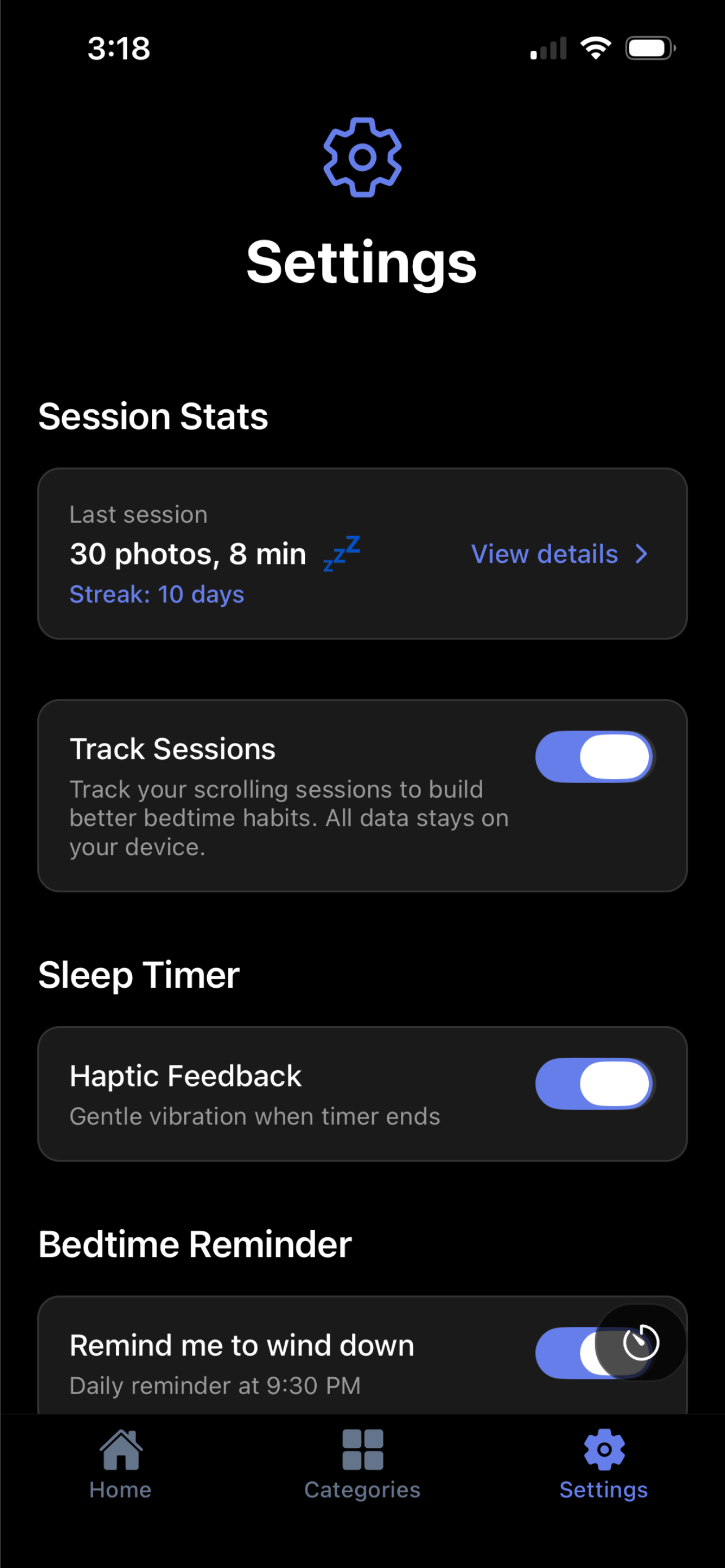Switch to the Categories tab

tap(362, 1465)
